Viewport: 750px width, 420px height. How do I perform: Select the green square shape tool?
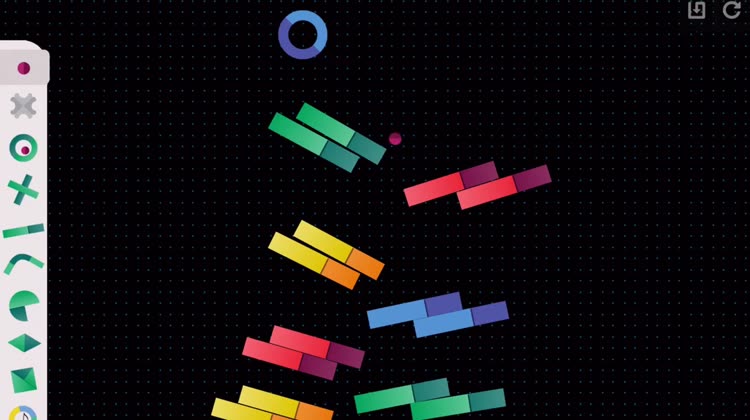coord(23,380)
